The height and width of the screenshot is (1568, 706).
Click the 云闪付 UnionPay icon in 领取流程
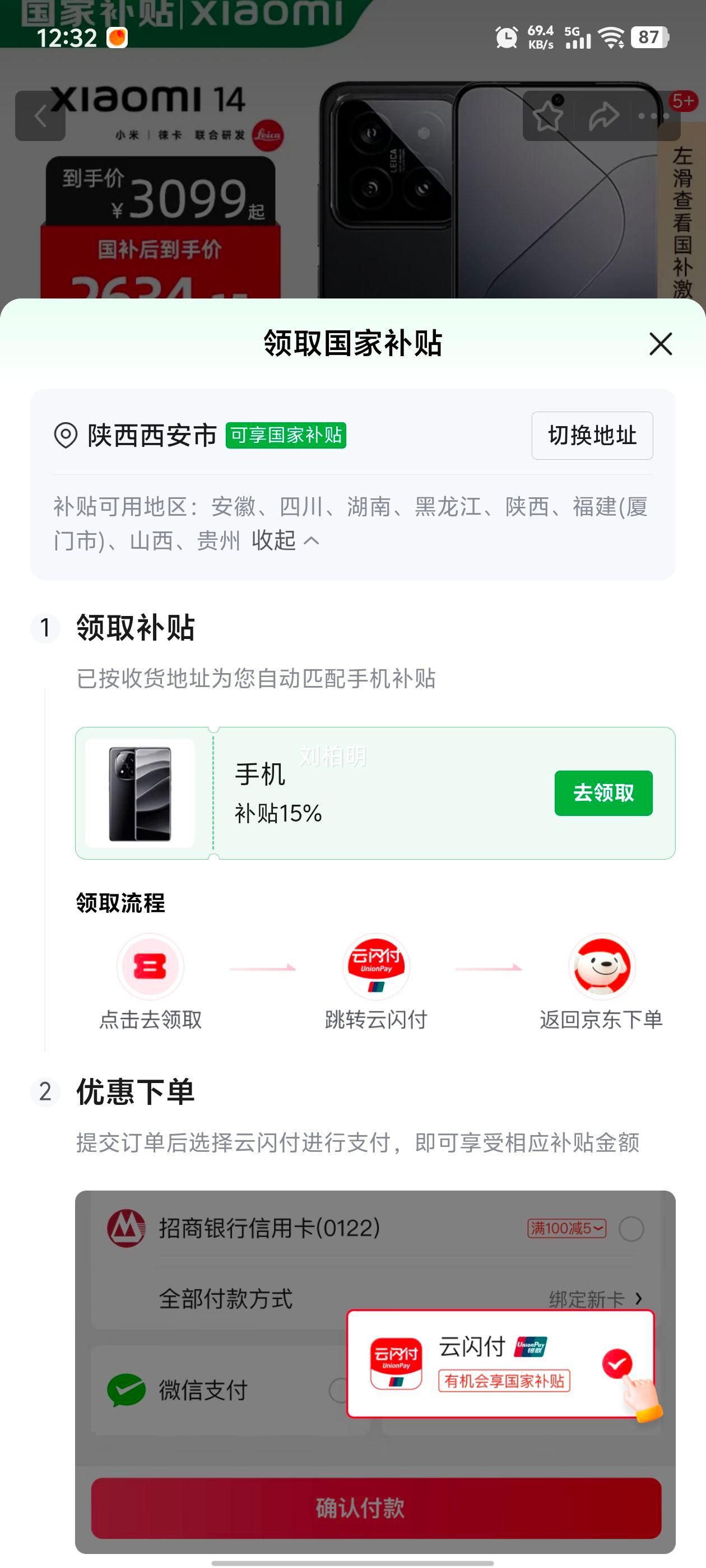pyautogui.click(x=376, y=967)
